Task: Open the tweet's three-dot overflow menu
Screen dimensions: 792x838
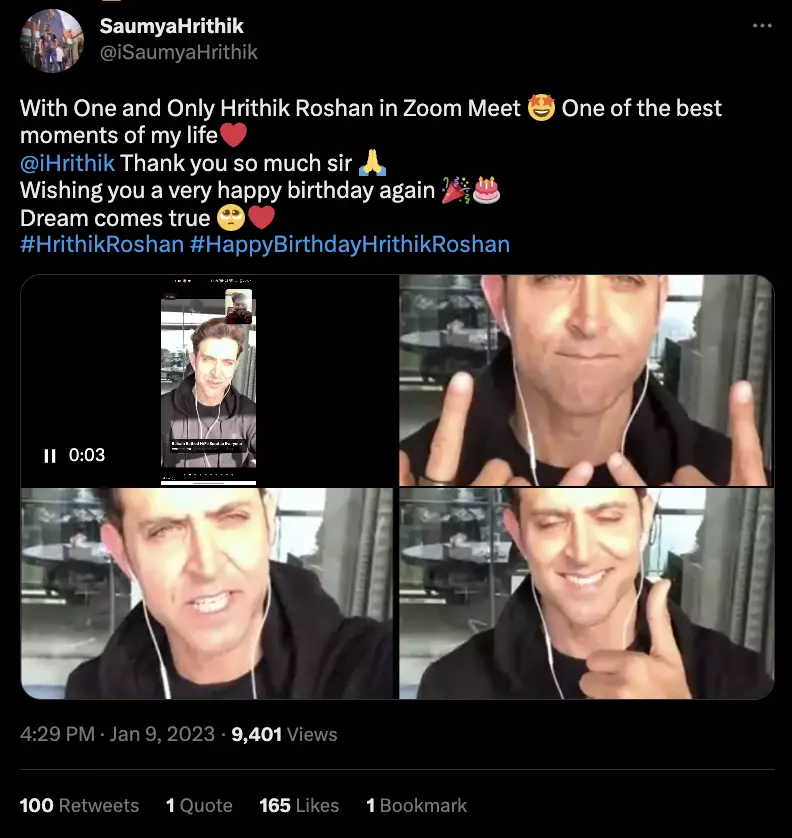Action: [762, 24]
